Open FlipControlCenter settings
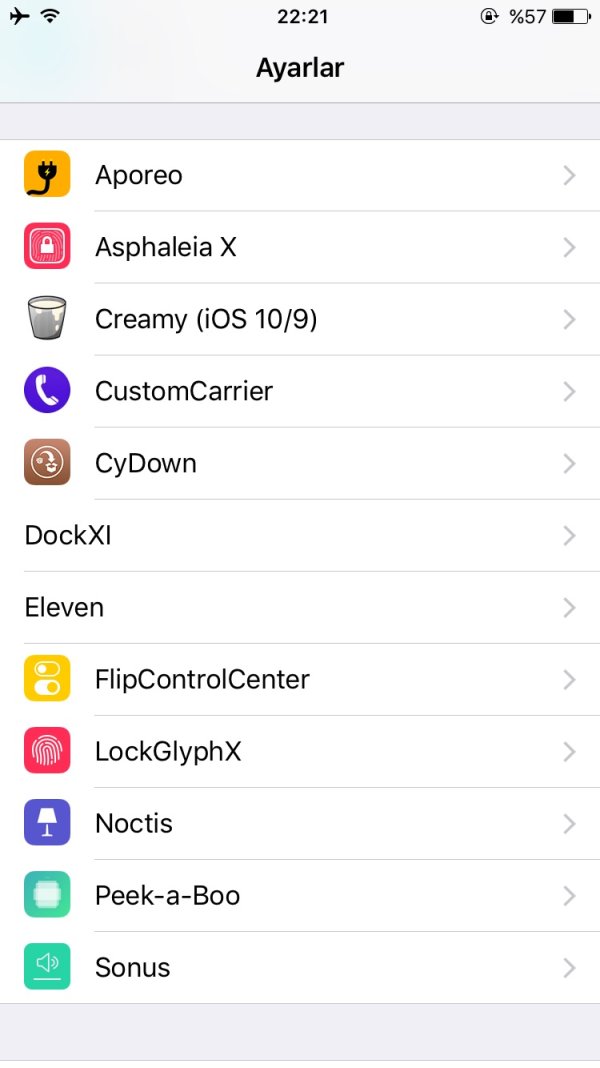600x1068 pixels. point(300,679)
